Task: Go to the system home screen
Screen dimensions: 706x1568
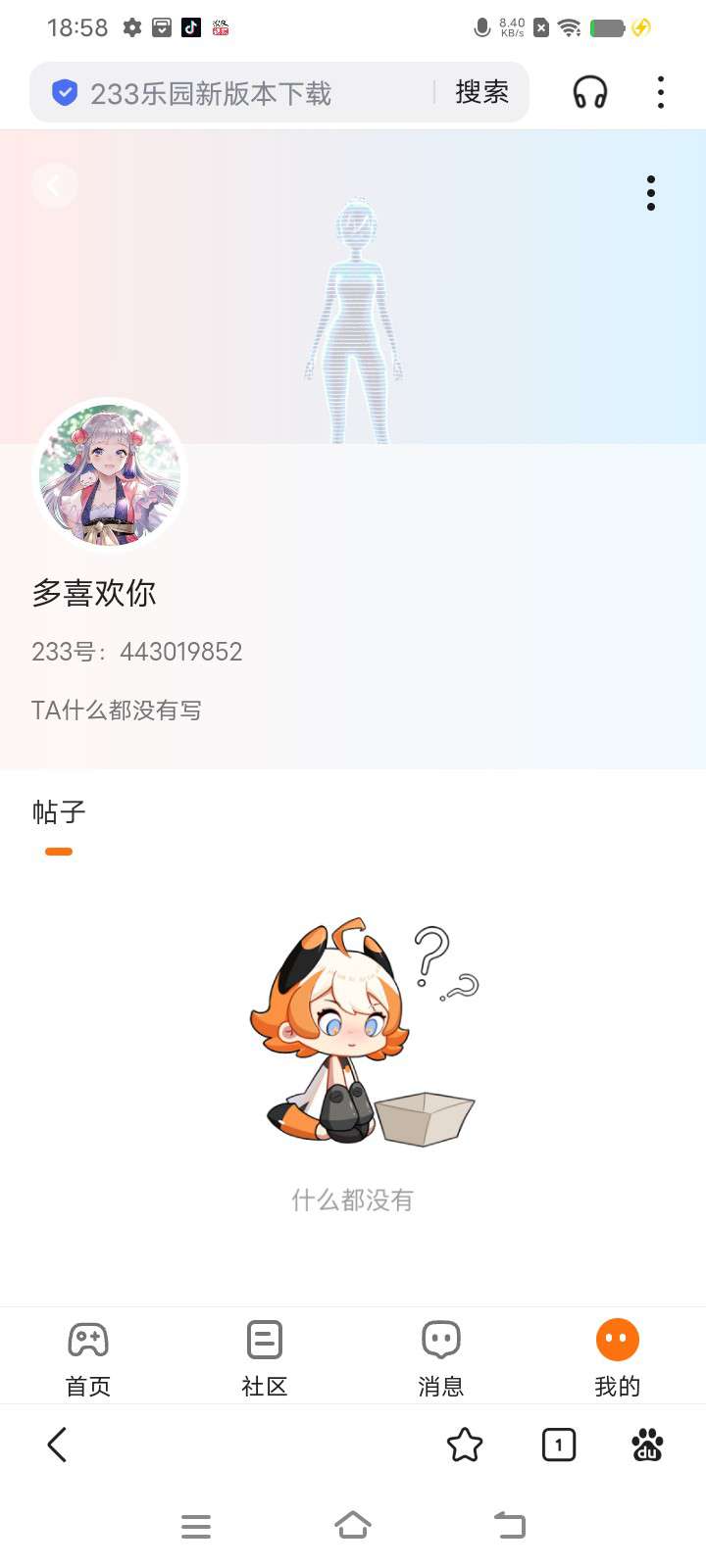Action: (353, 1525)
